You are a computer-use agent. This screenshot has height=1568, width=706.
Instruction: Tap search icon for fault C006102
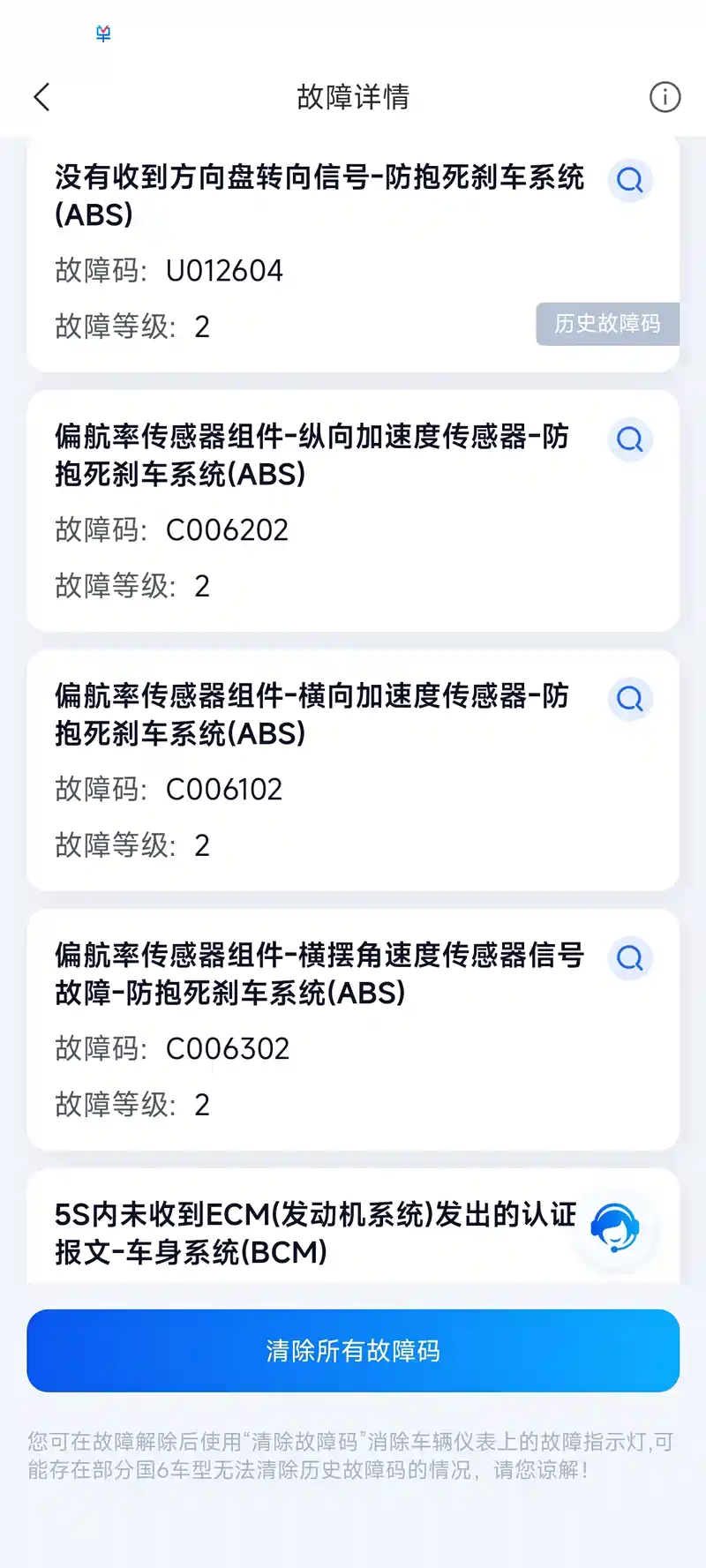click(630, 699)
